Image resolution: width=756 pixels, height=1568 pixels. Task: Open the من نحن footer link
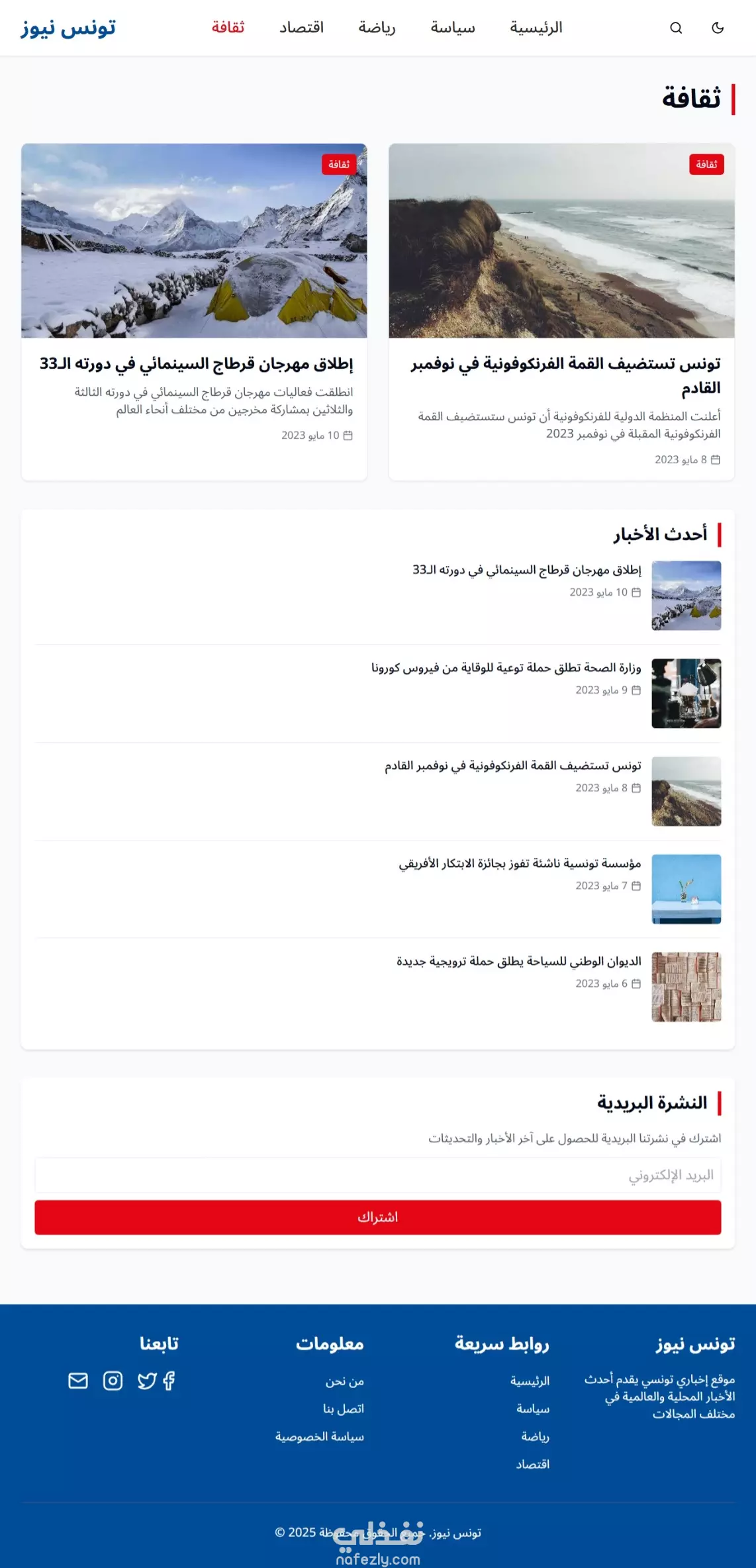[345, 1381]
